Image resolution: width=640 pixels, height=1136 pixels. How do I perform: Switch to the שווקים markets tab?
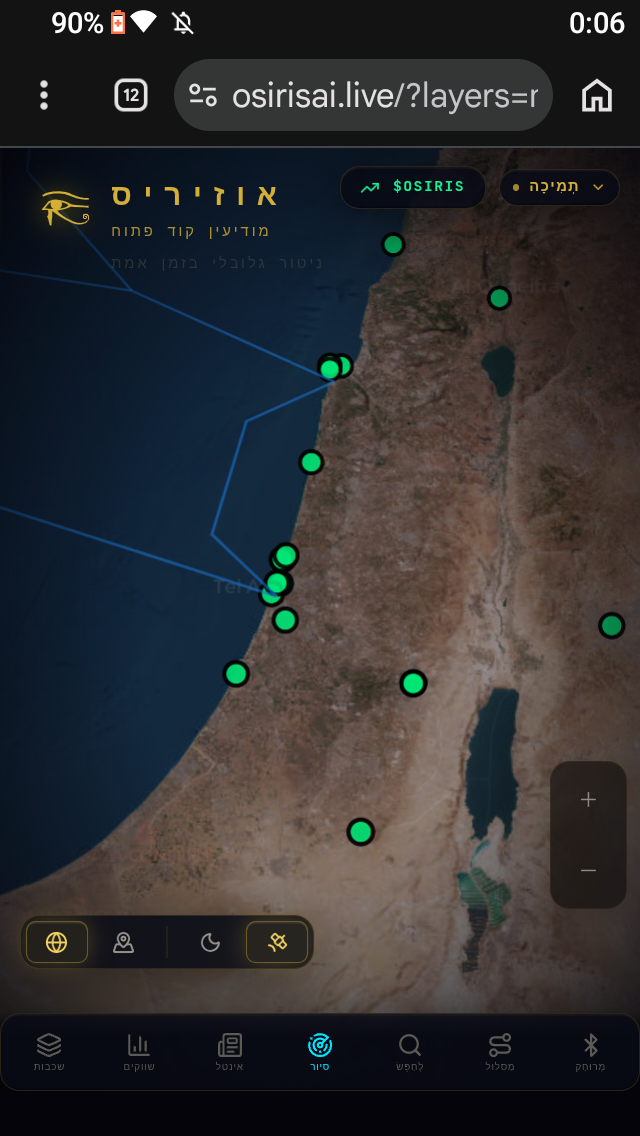click(138, 1052)
